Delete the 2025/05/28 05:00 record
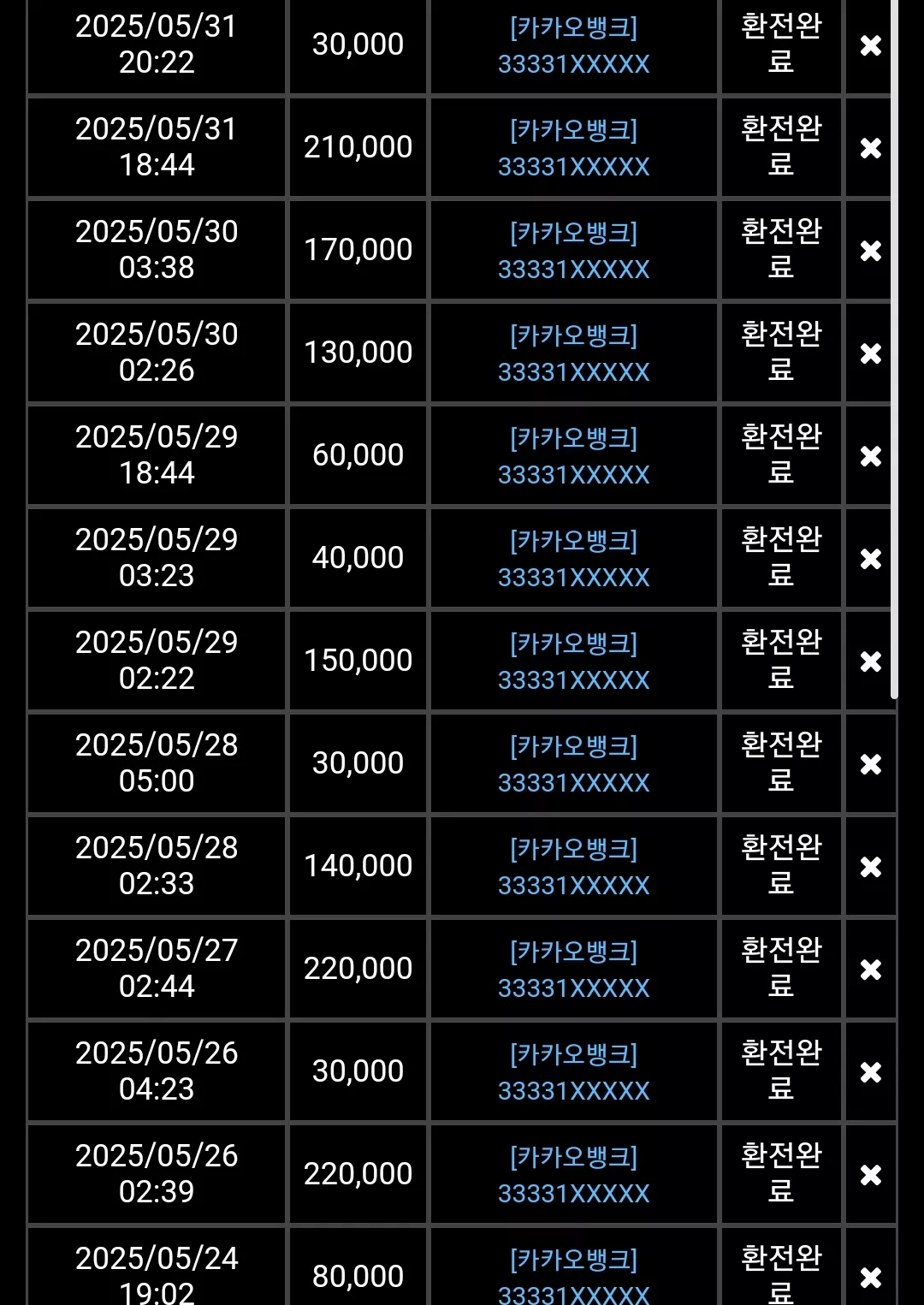Screen dimensions: 924x1305 (x=870, y=764)
